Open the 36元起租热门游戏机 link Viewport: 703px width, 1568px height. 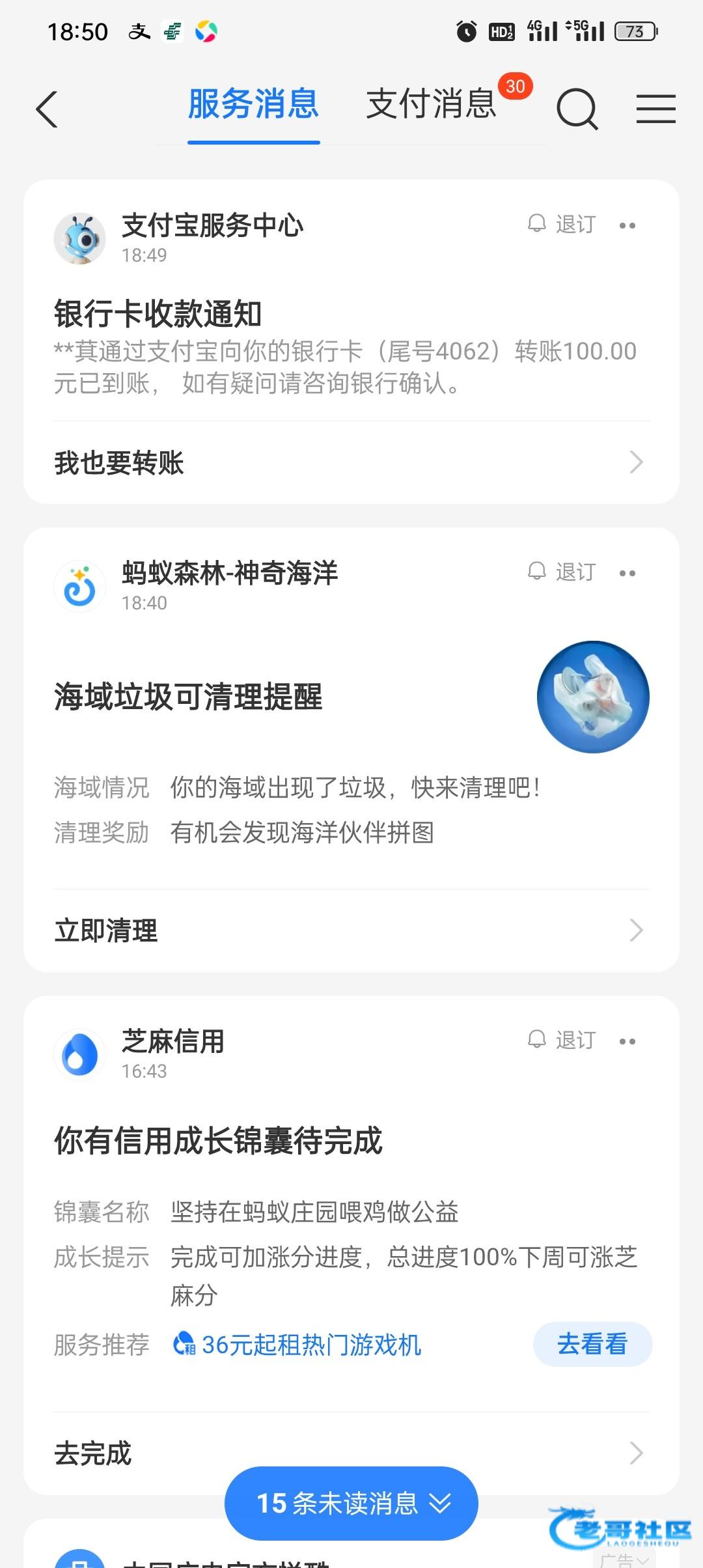coord(311,1345)
